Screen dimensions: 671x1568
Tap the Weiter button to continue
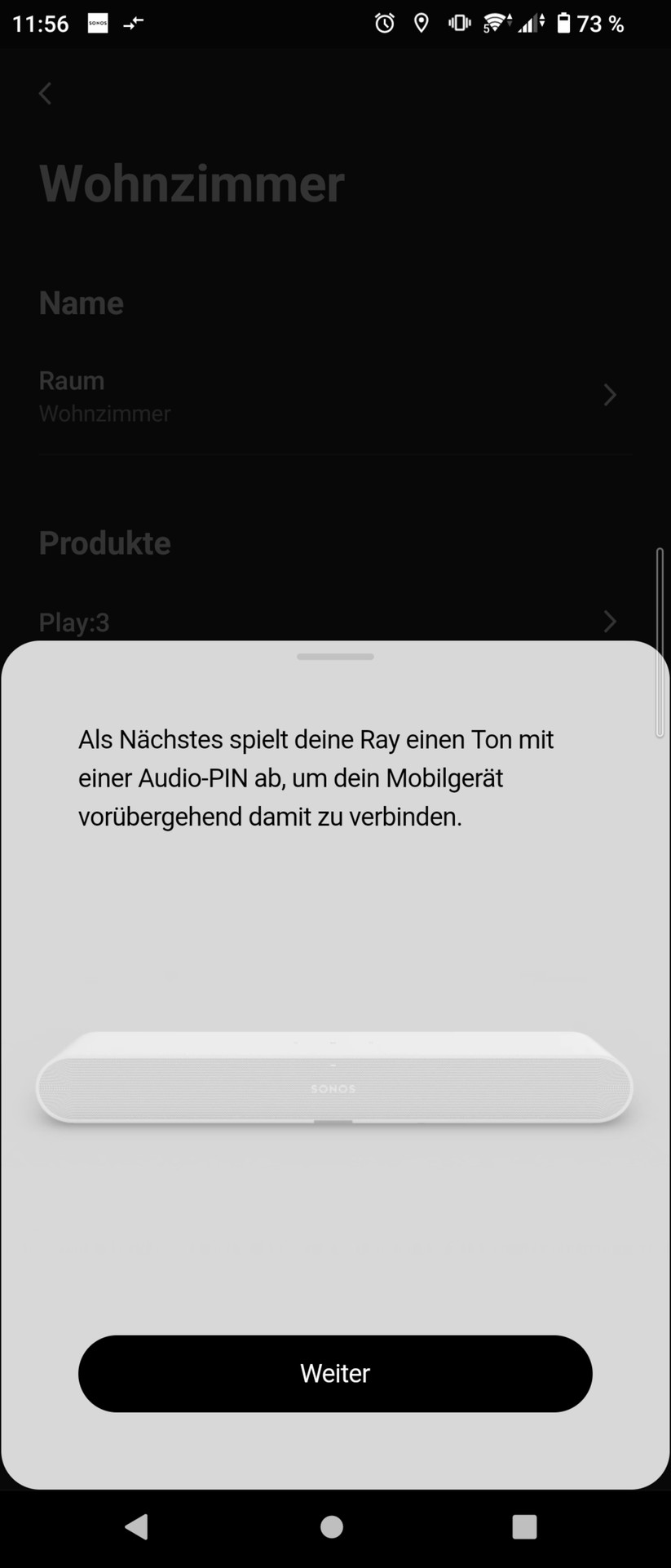click(x=335, y=1373)
